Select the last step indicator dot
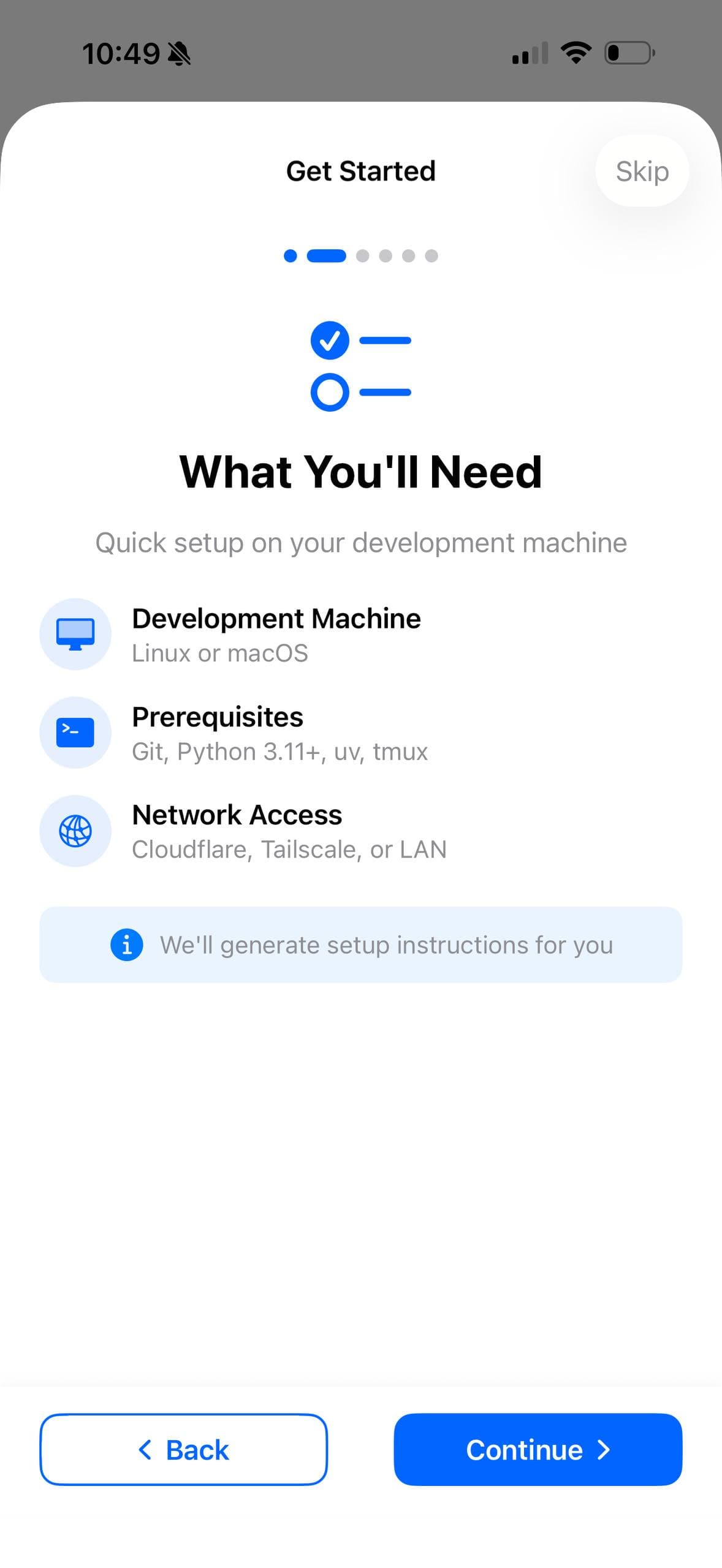The width and height of the screenshot is (722, 1568). pyautogui.click(x=432, y=256)
